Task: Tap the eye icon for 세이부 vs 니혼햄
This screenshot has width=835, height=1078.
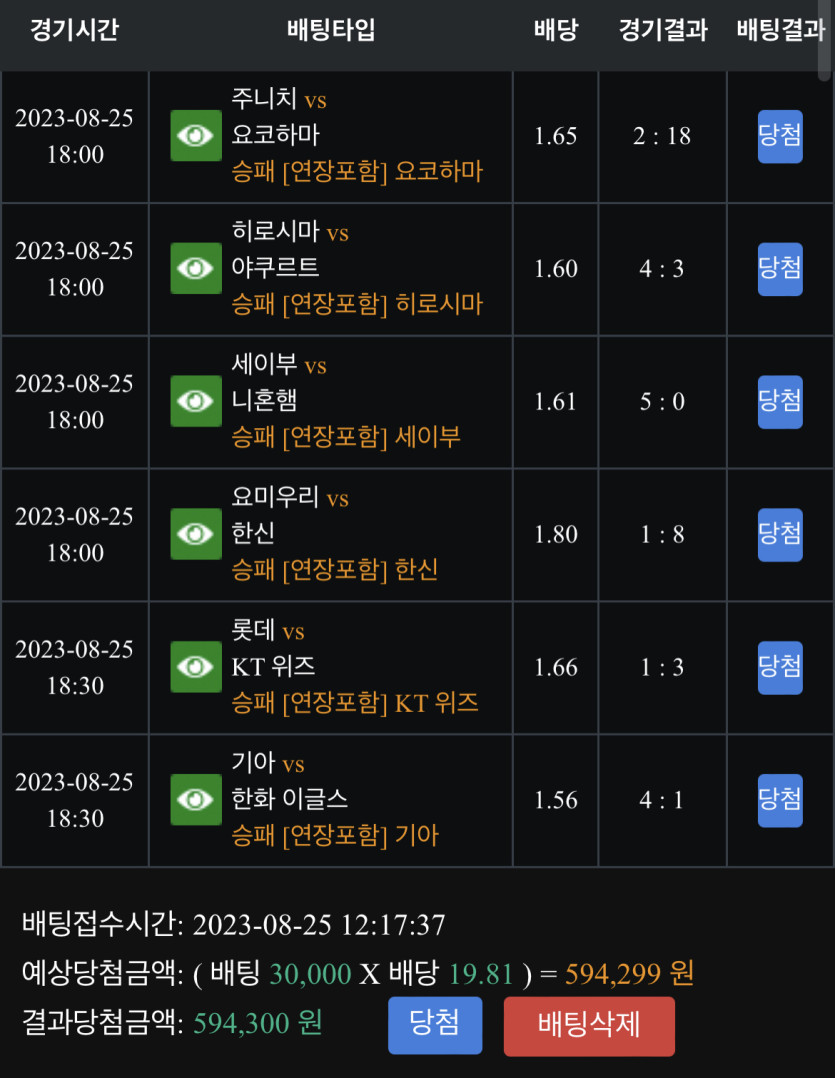Action: point(196,401)
